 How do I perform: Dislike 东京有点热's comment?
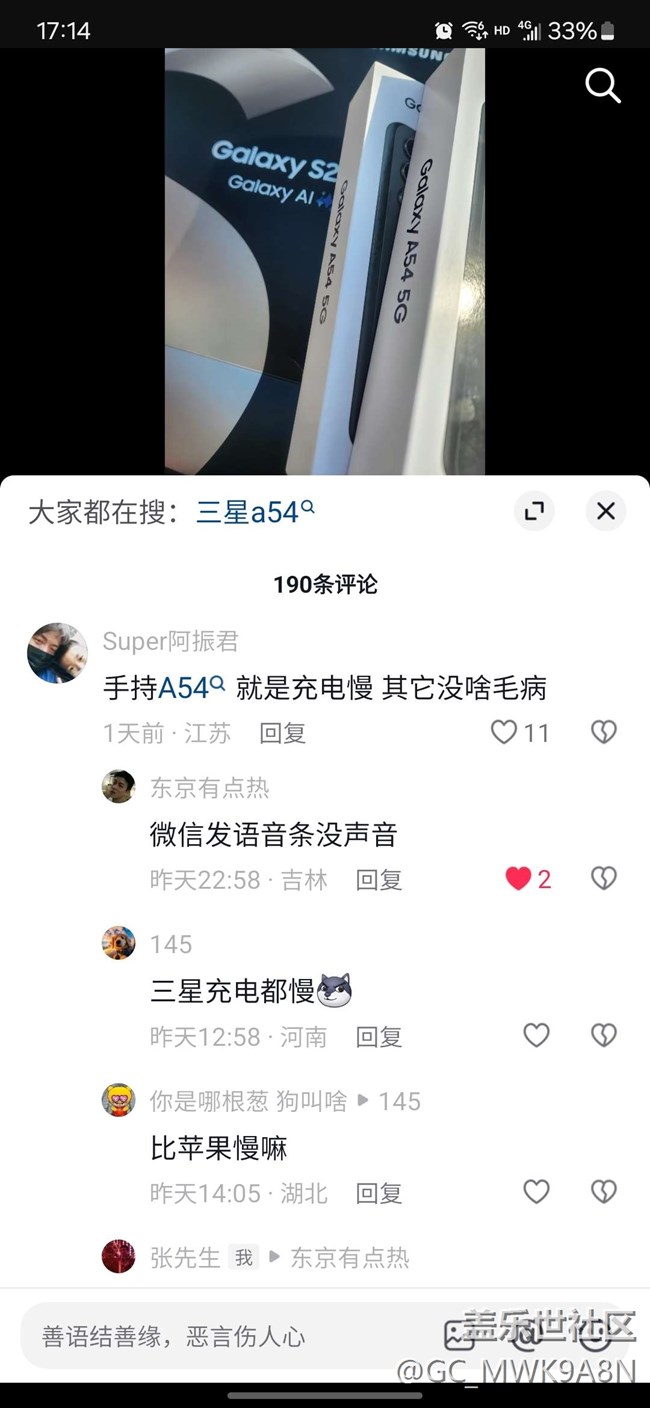pyautogui.click(x=603, y=879)
